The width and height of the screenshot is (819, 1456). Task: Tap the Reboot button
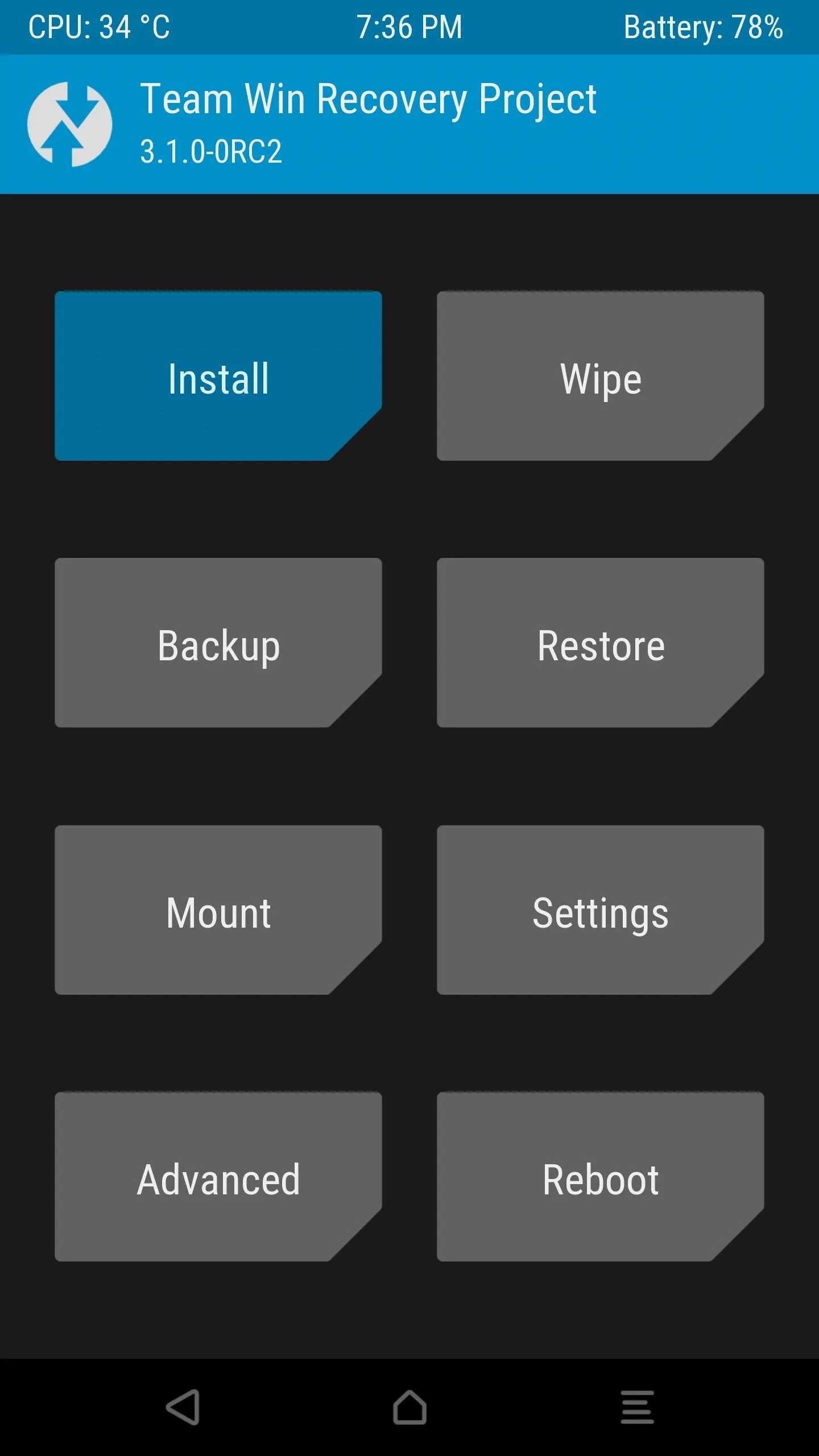point(601,1177)
